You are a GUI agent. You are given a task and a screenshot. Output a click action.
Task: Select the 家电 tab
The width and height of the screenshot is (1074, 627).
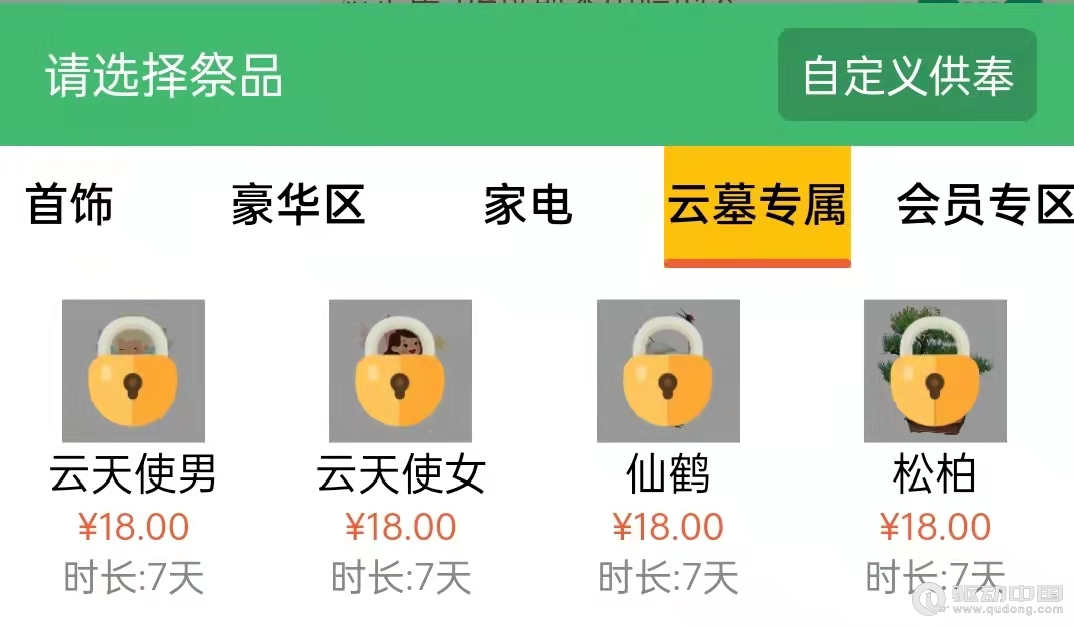(527, 204)
